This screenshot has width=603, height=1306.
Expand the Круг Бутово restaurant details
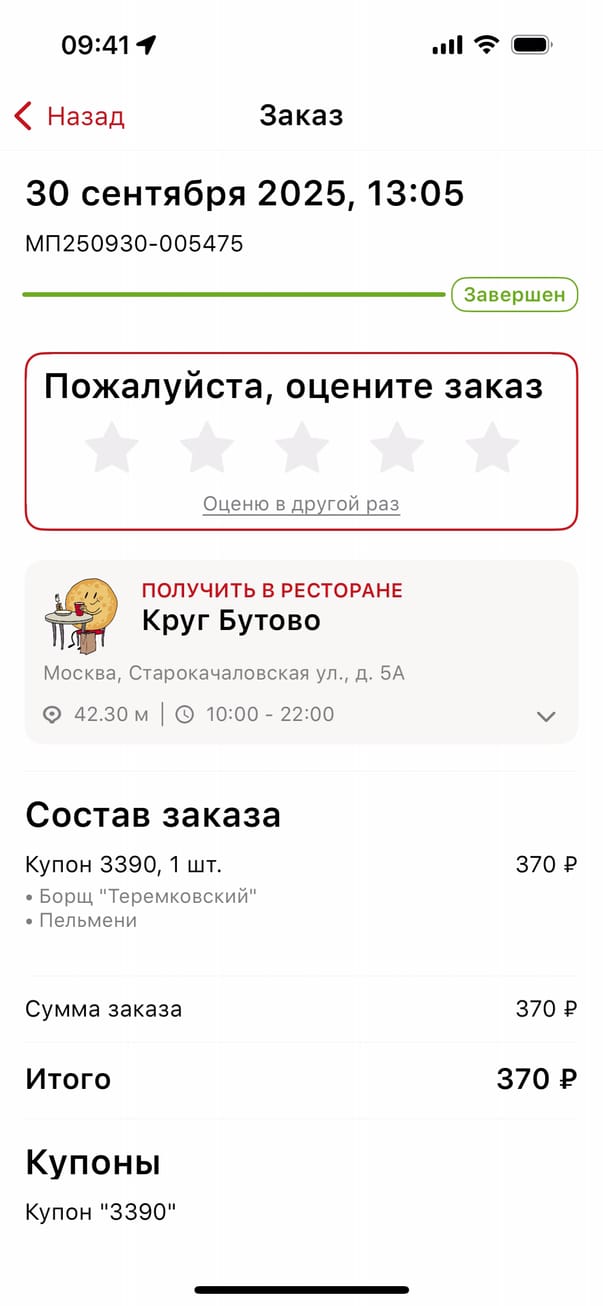pos(546,716)
